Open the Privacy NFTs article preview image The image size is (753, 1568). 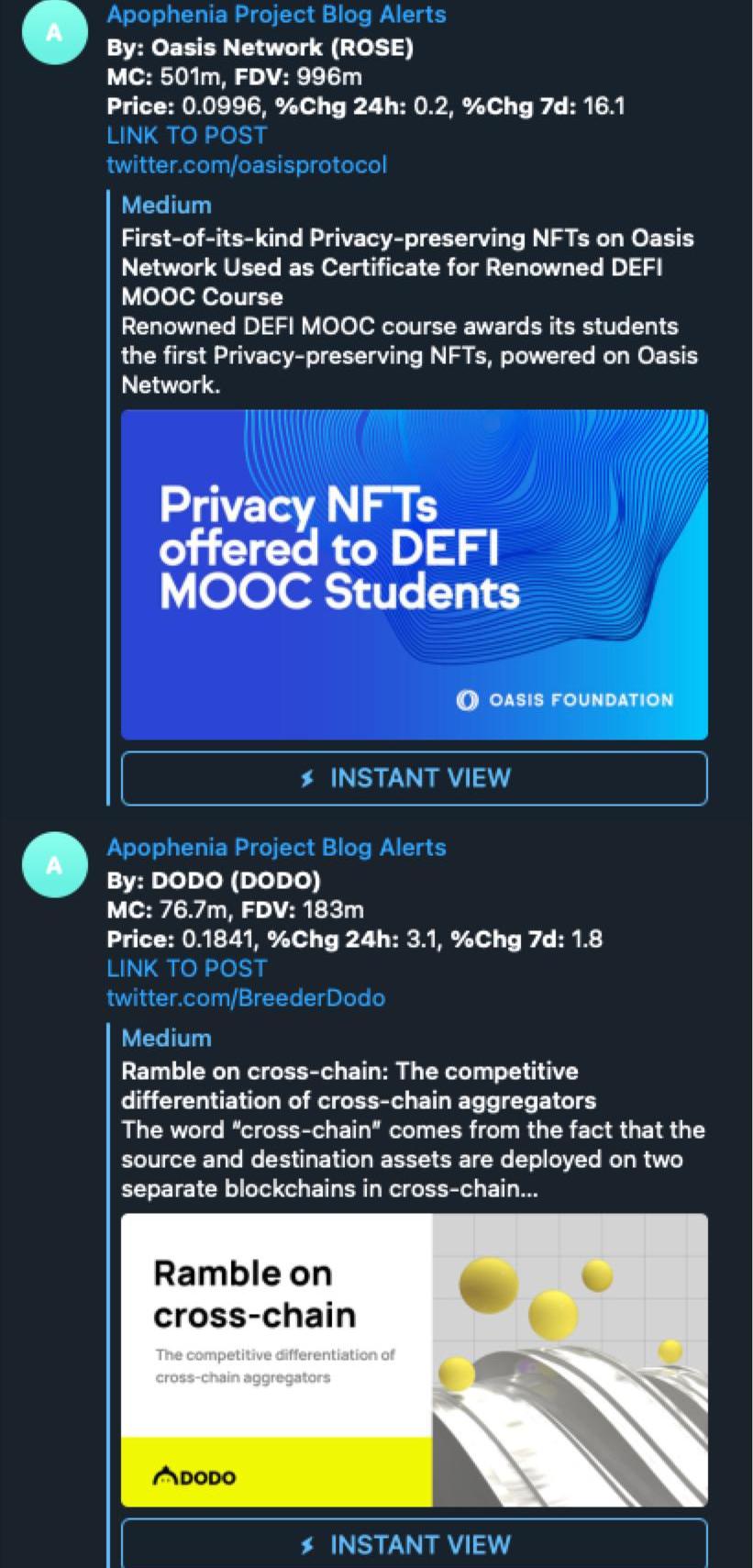pos(414,574)
